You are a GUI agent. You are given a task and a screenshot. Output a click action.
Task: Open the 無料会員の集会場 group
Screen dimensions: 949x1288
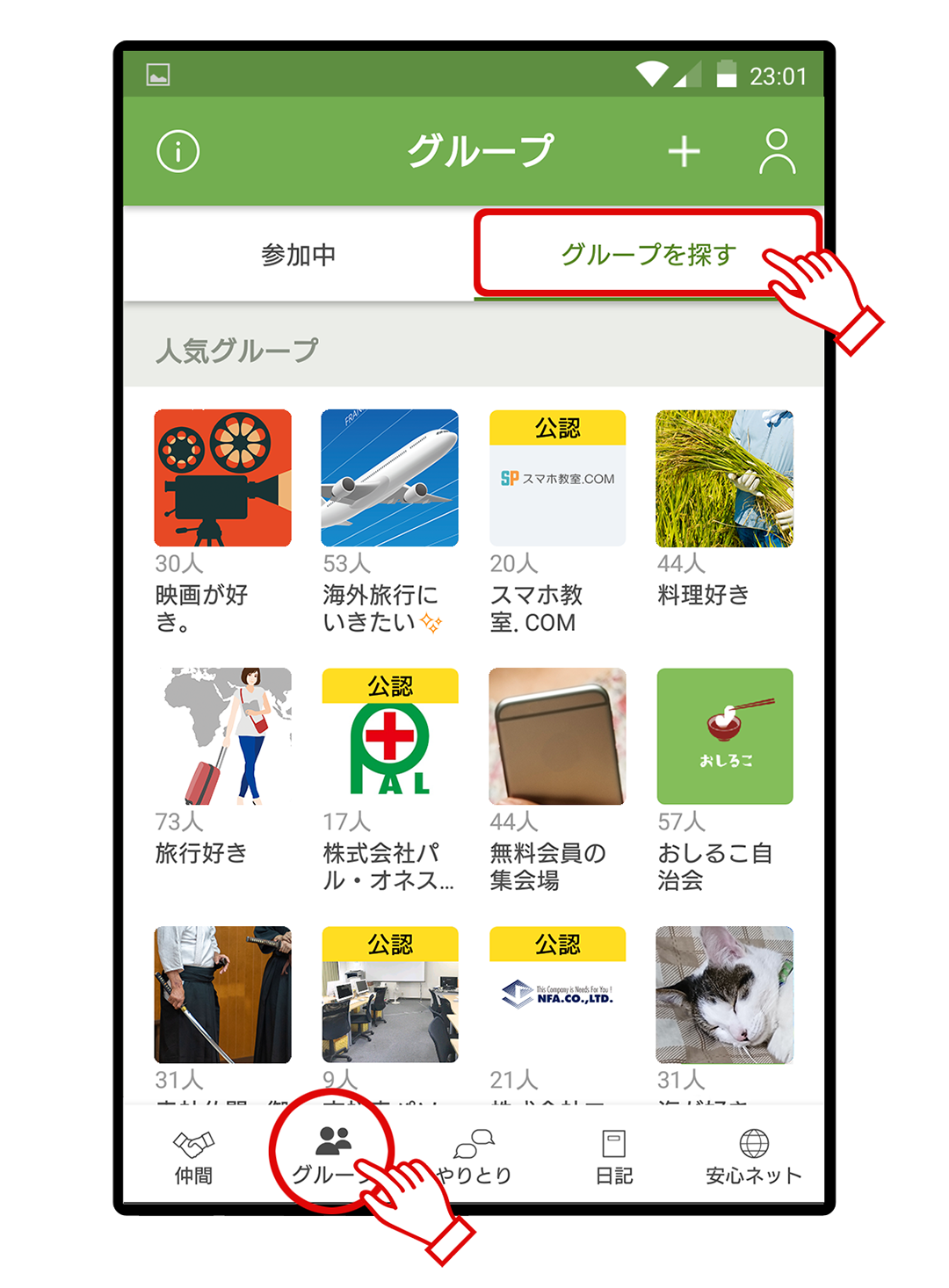[557, 736]
